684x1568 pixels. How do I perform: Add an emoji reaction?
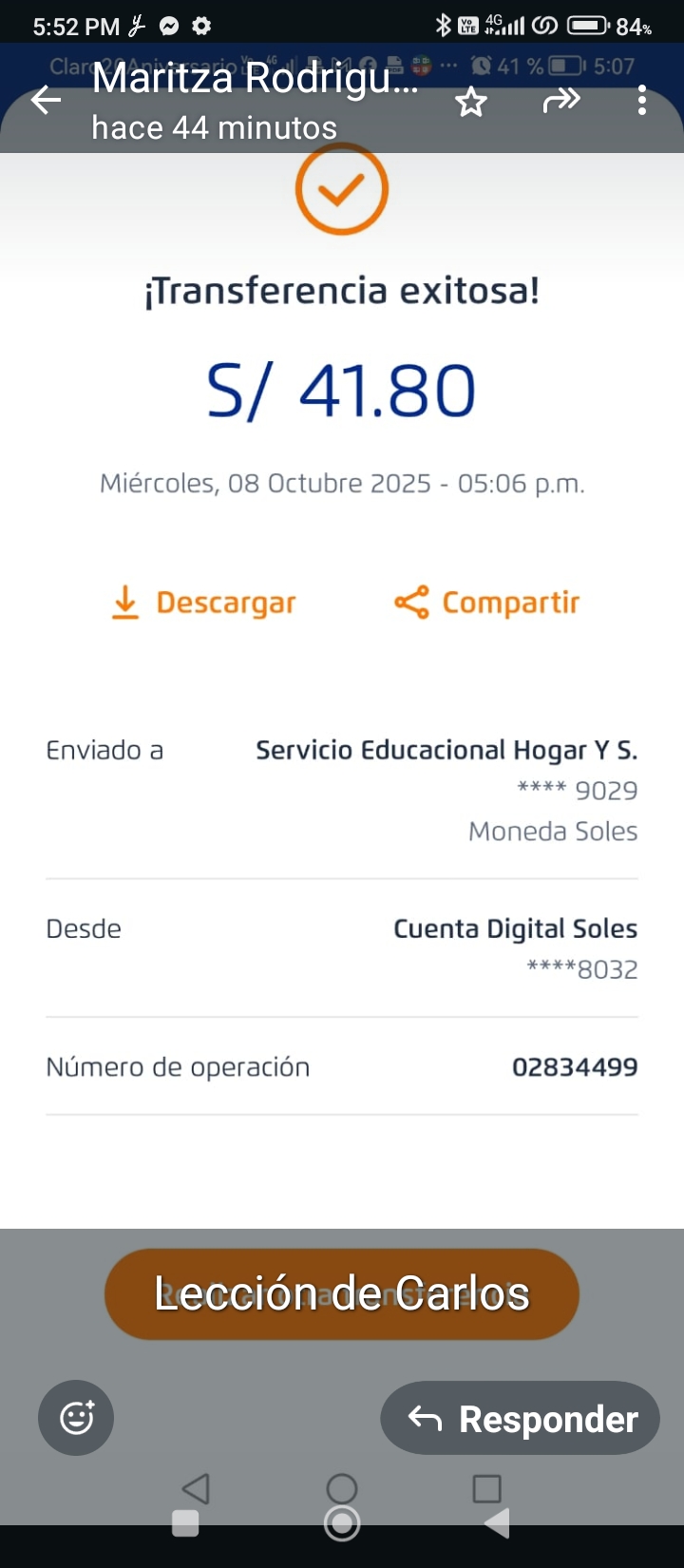pyautogui.click(x=76, y=1418)
